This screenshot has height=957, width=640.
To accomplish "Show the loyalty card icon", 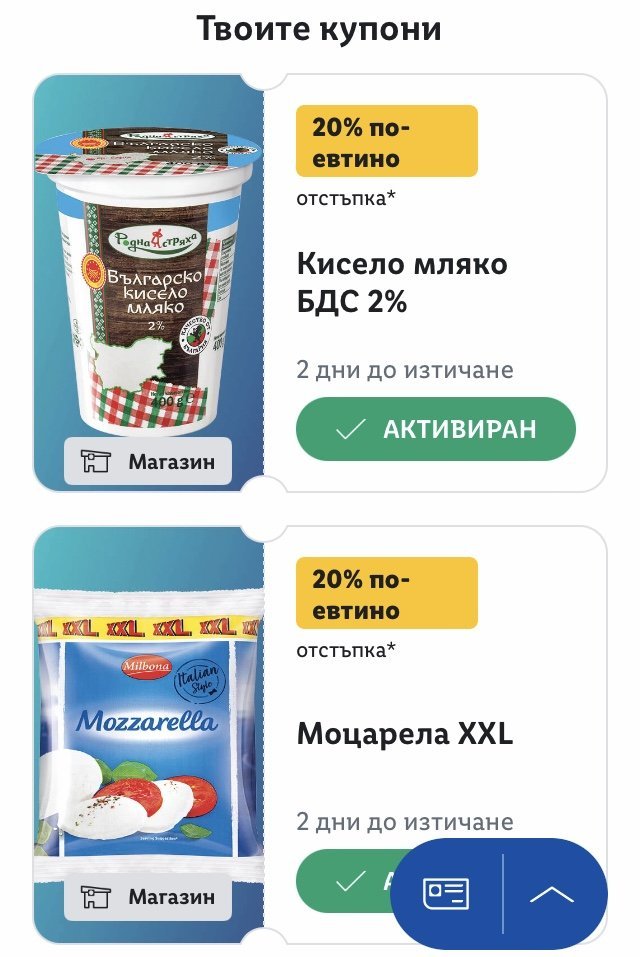I will pyautogui.click(x=446, y=893).
